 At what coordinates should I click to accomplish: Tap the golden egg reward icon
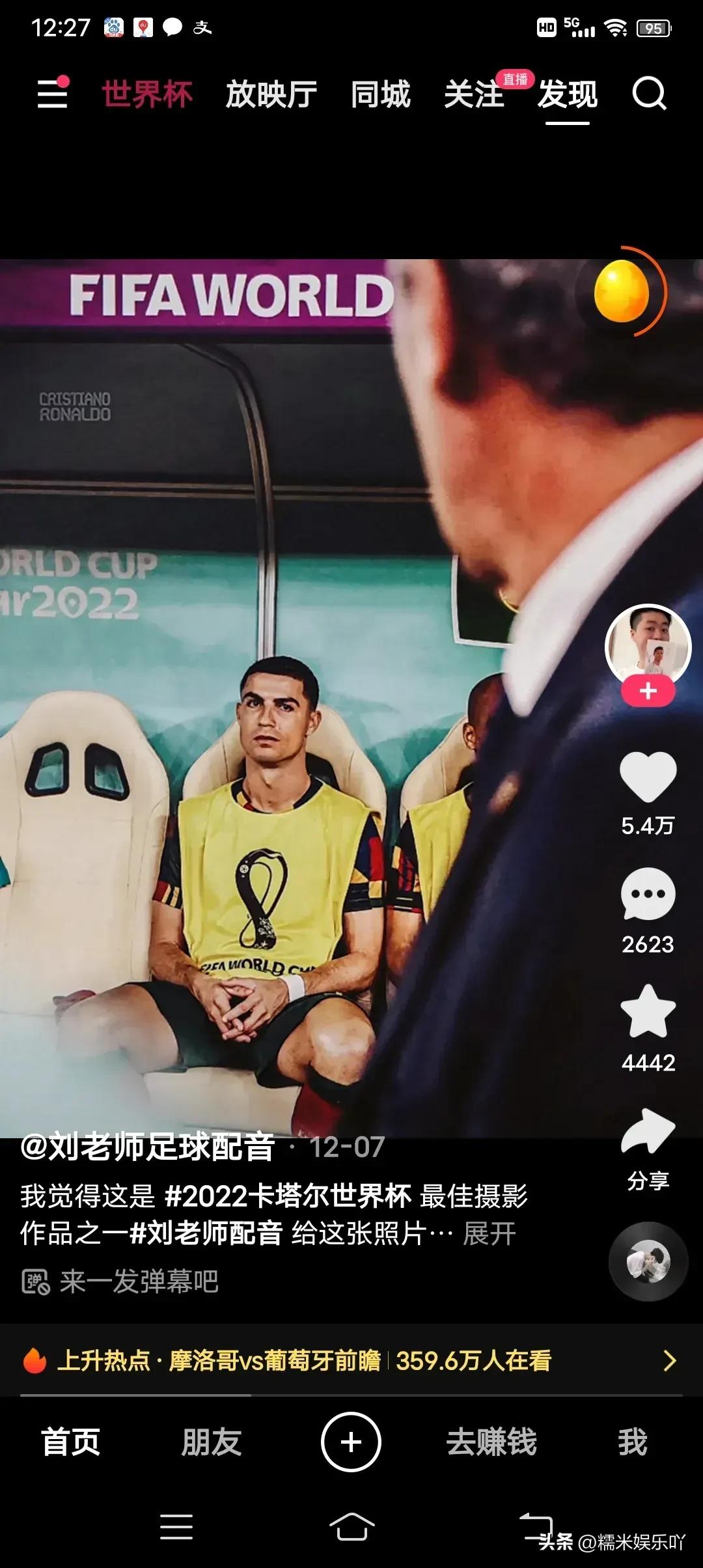coord(622,291)
